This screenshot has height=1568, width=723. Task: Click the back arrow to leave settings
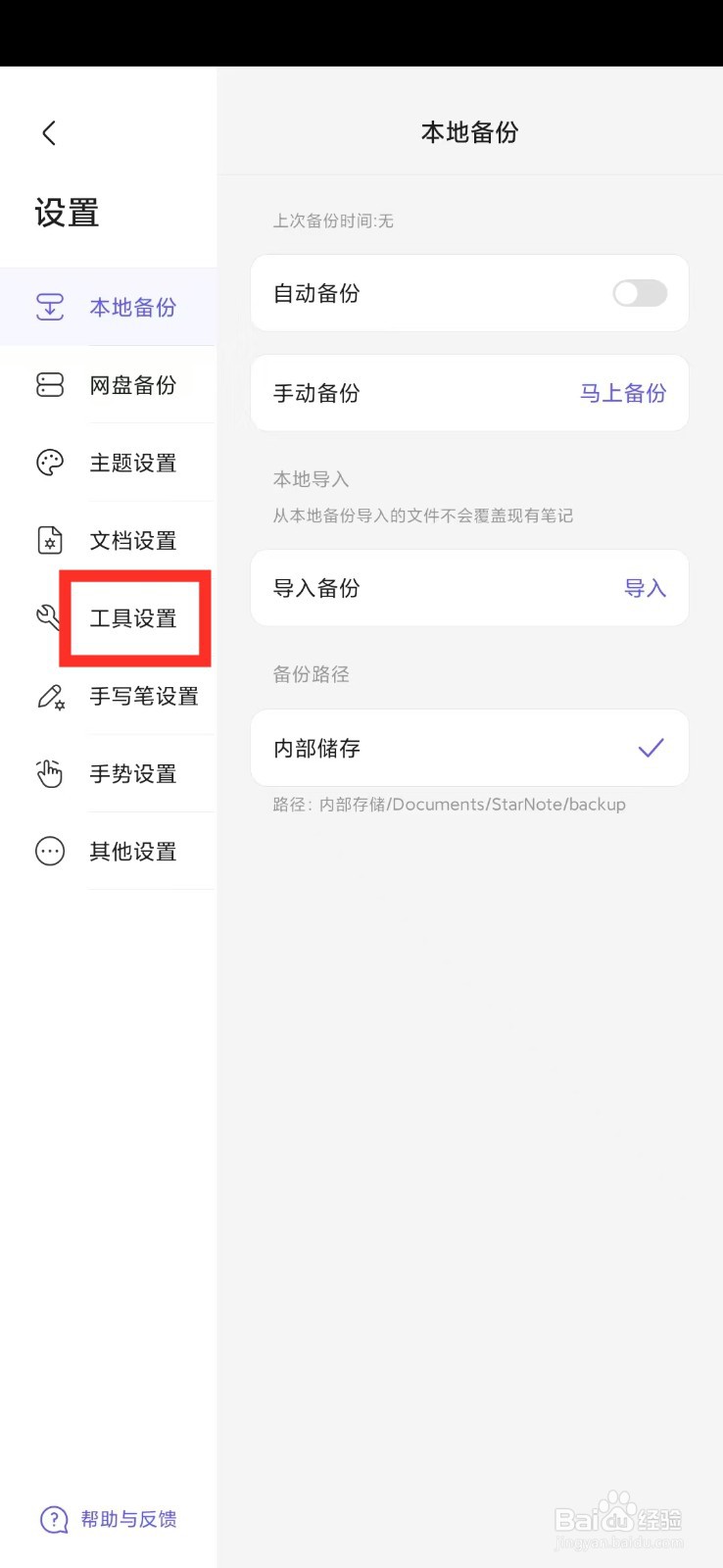click(x=48, y=132)
